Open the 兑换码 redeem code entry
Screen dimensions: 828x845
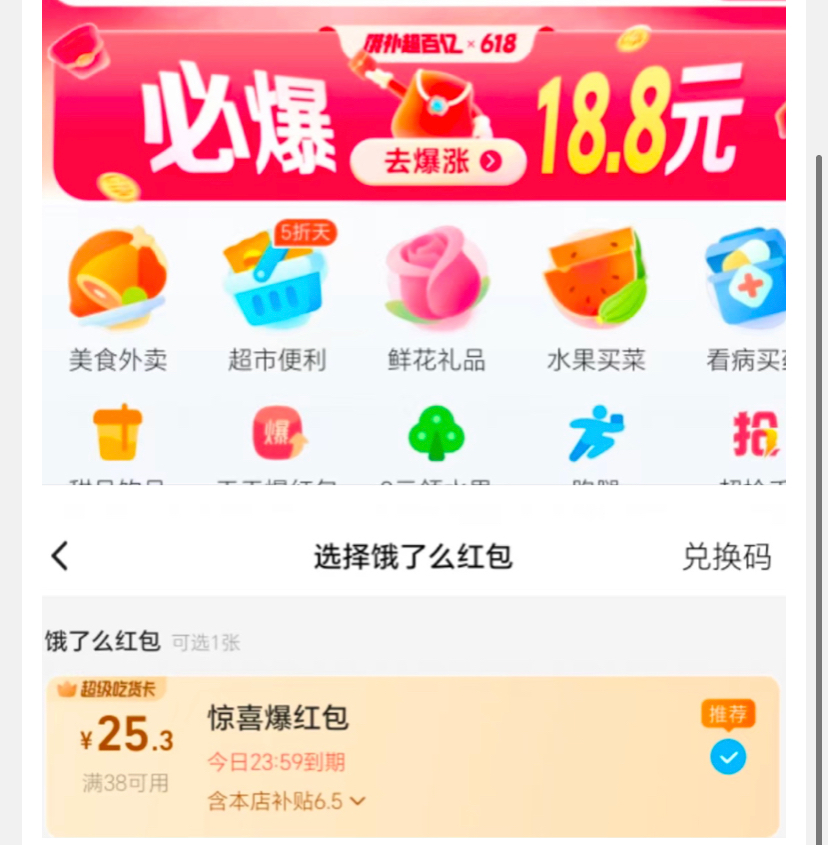pos(726,557)
